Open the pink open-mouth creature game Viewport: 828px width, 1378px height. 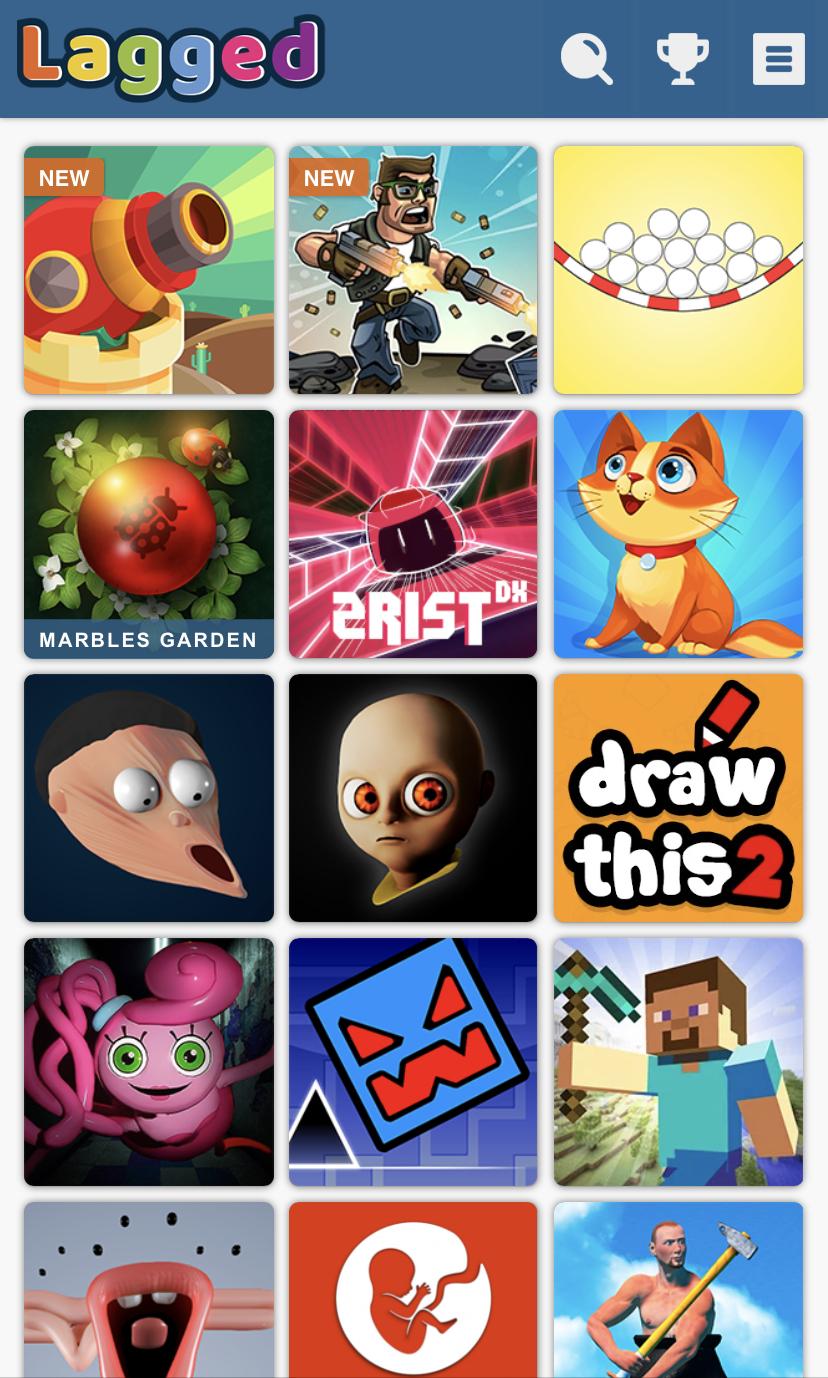[x=149, y=1290]
